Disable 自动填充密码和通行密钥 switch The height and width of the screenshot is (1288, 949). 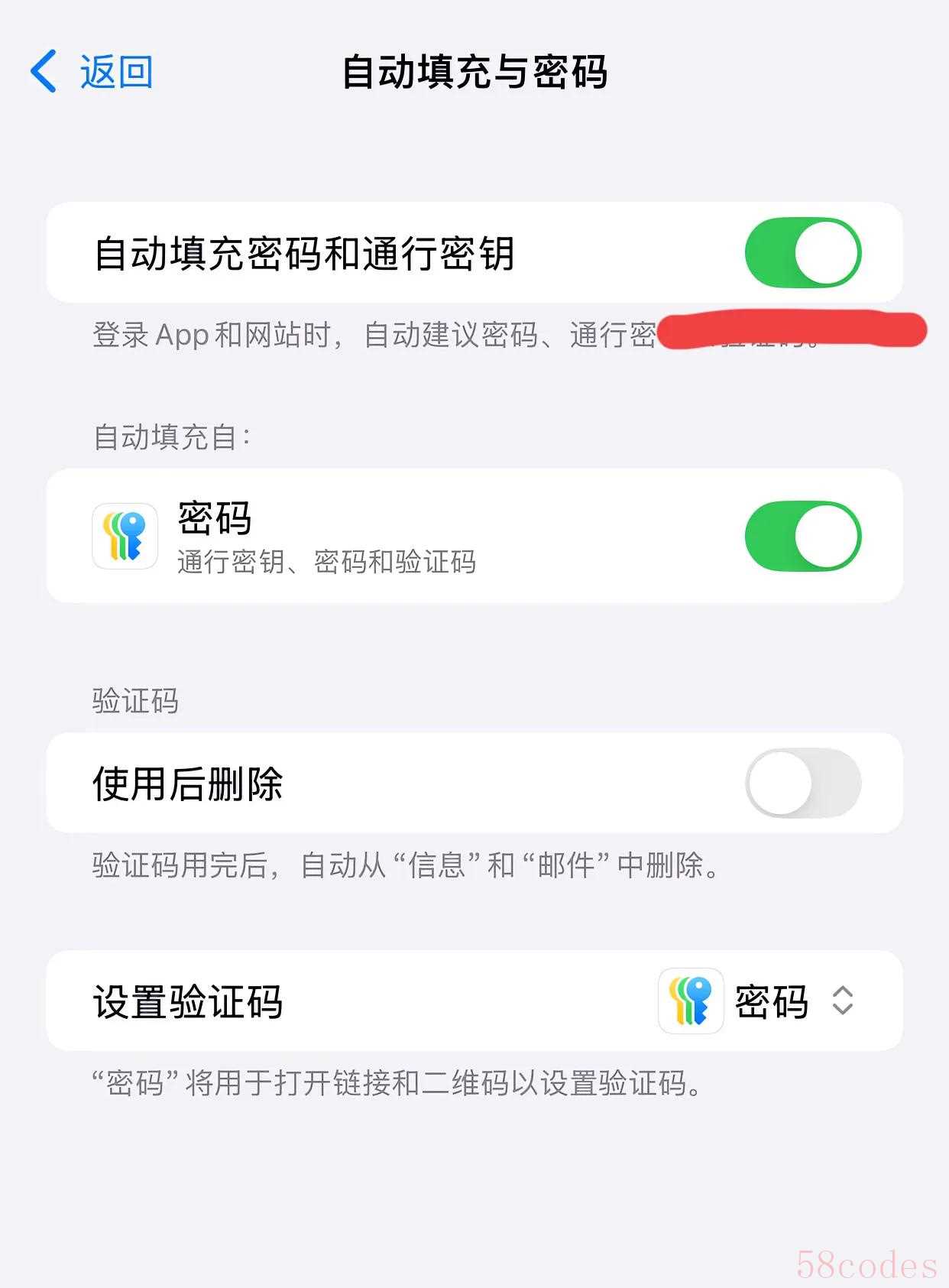[x=802, y=253]
